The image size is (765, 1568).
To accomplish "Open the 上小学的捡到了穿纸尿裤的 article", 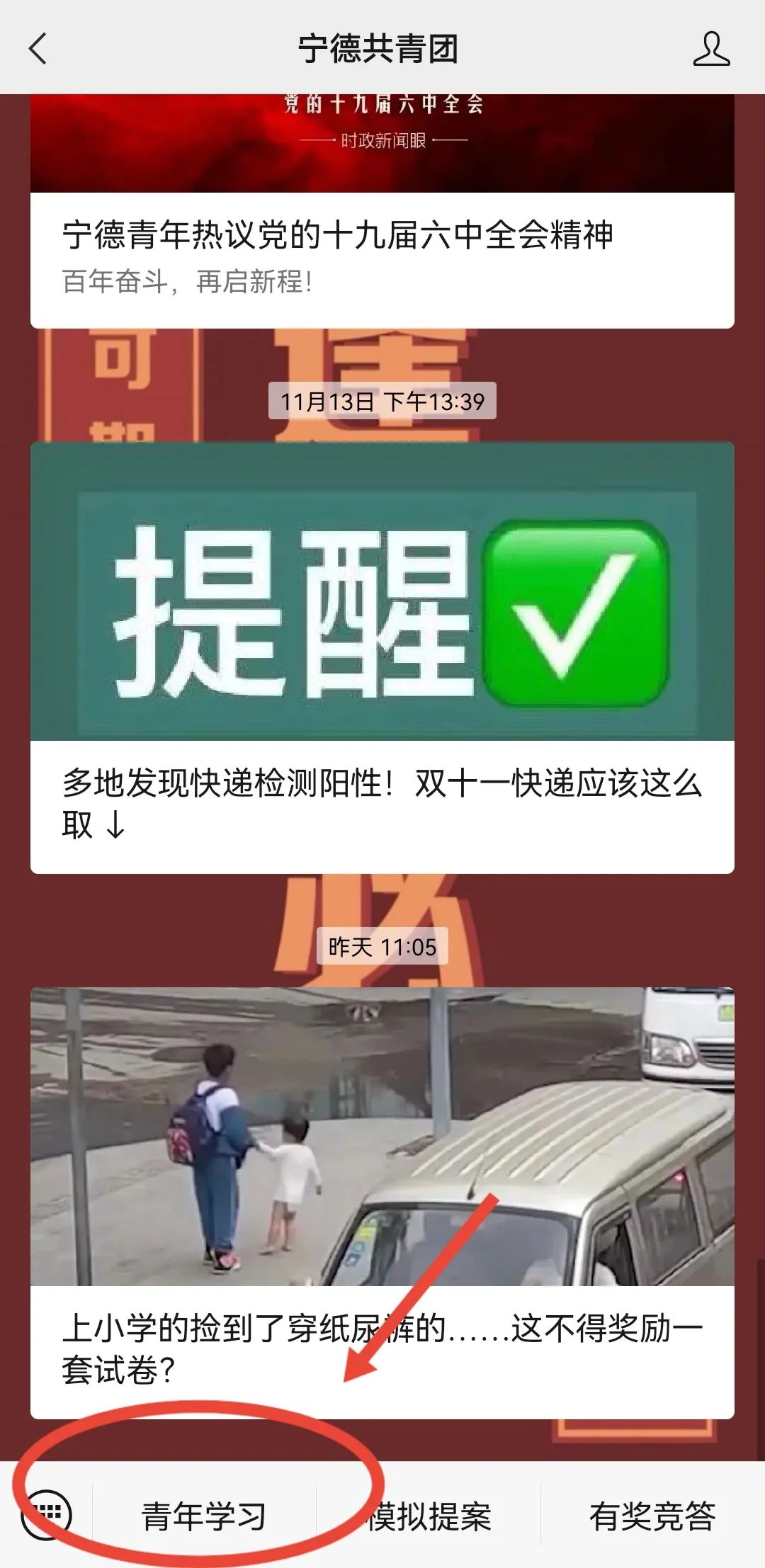I will click(x=382, y=1348).
